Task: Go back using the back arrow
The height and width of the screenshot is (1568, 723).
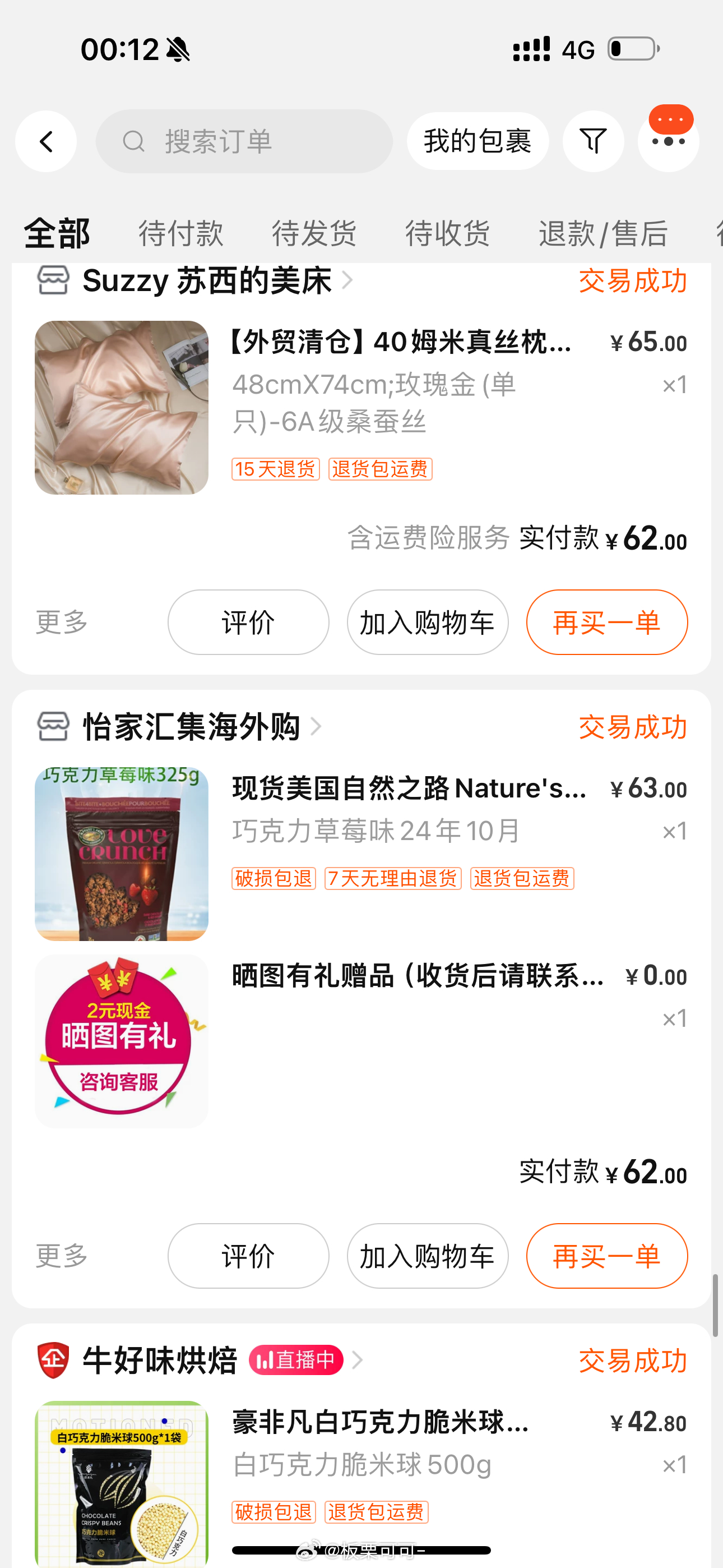Action: click(45, 142)
